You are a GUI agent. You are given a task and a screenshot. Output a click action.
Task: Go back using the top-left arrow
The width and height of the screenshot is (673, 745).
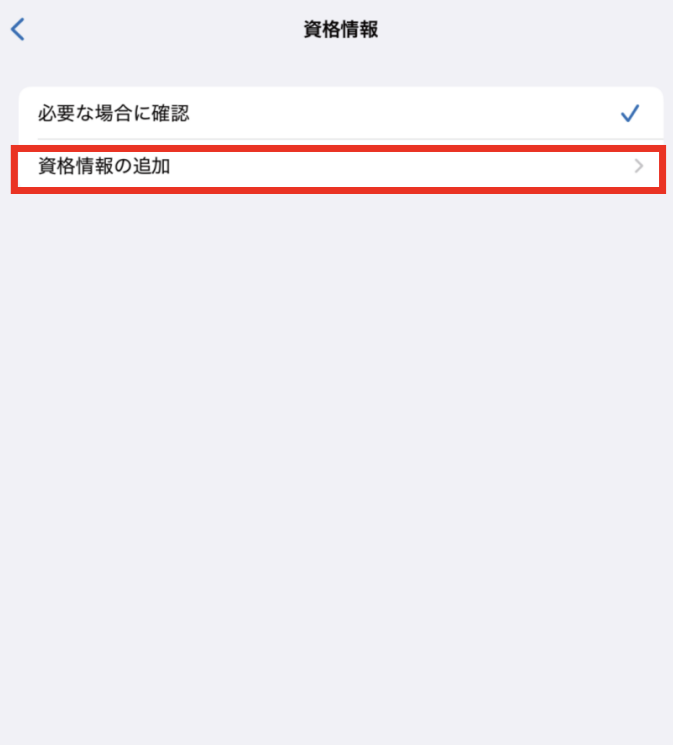pyautogui.click(x=18, y=30)
